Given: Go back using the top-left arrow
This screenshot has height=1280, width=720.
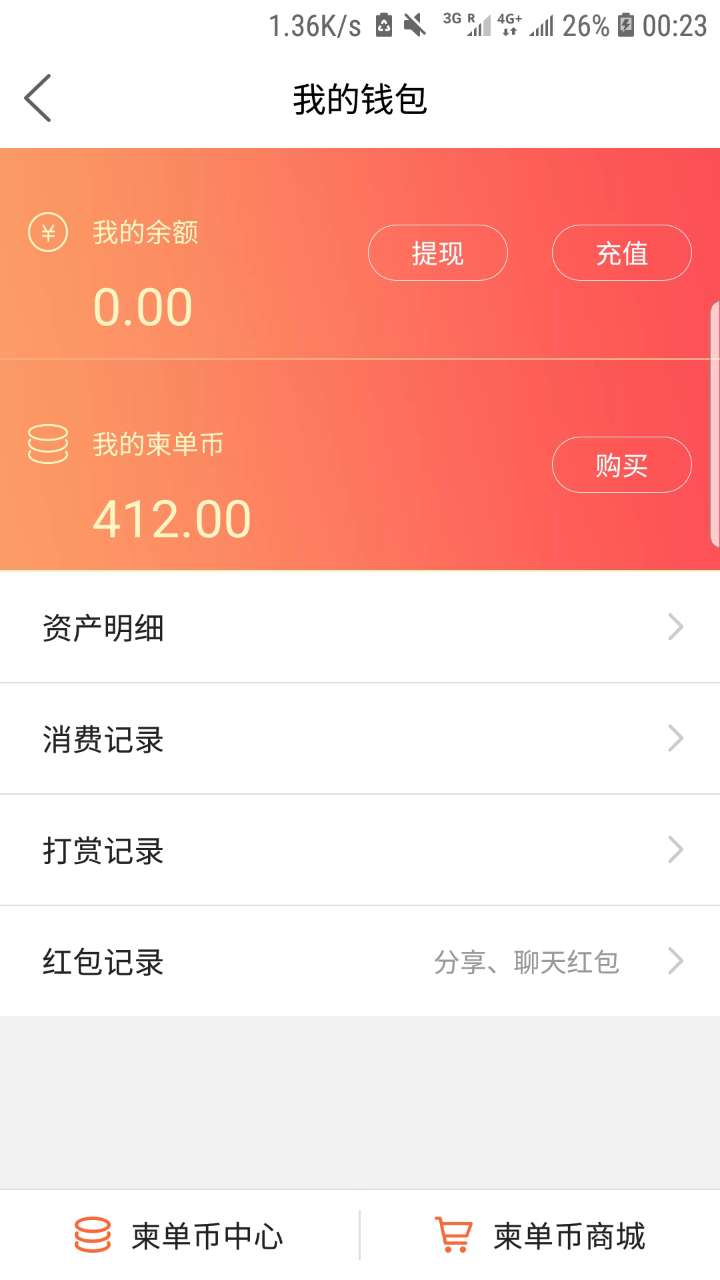Looking at the screenshot, I should [x=38, y=99].
